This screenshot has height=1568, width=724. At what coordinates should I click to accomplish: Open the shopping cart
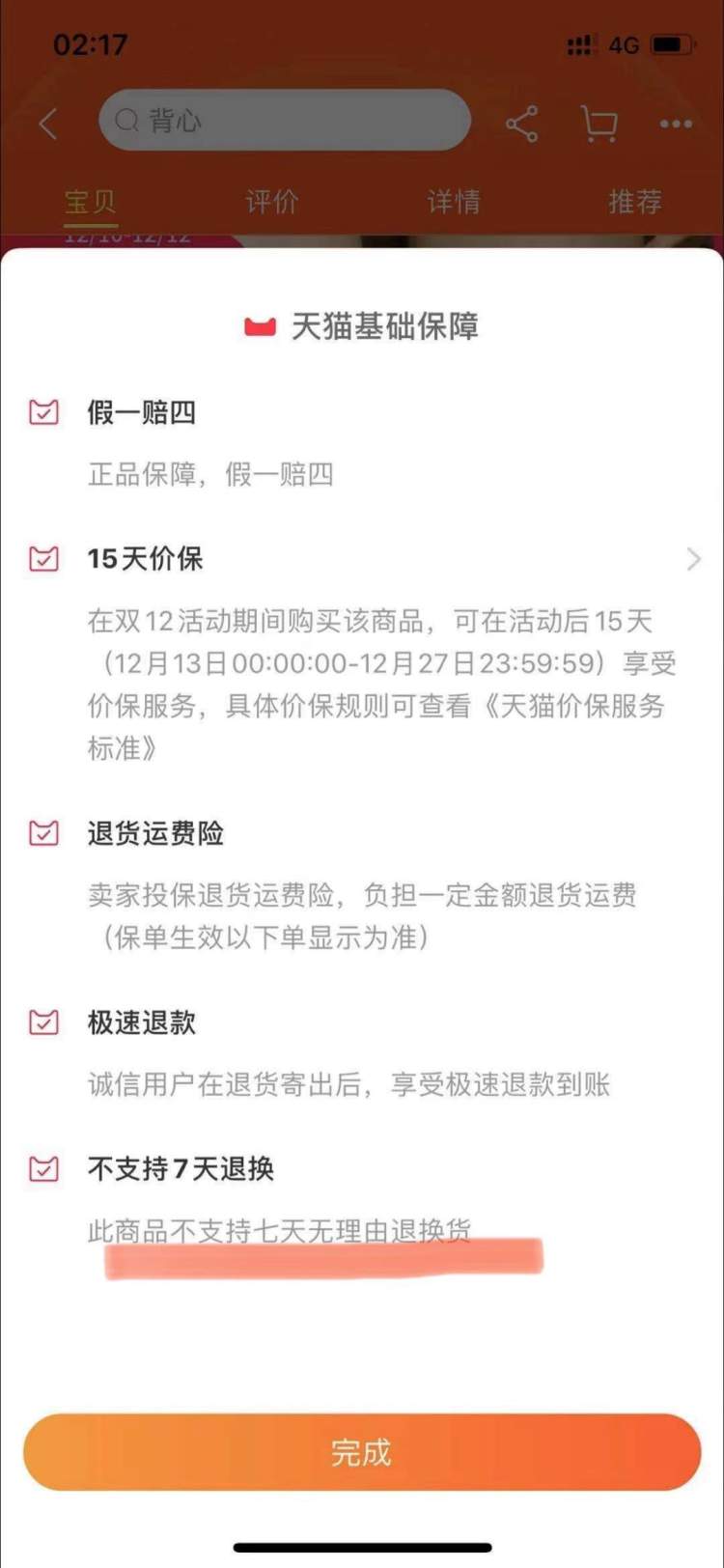(x=599, y=125)
